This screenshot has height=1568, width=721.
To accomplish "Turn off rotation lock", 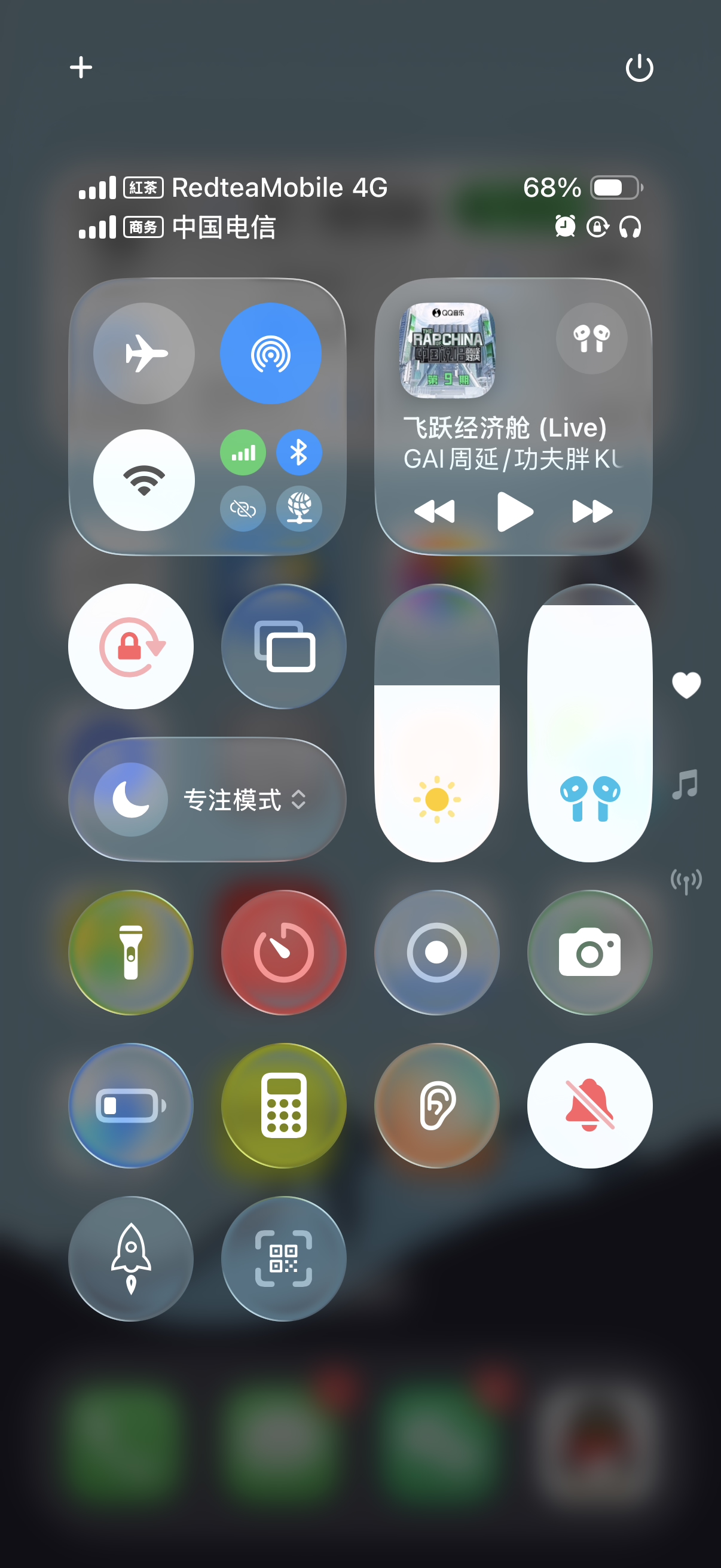I will pyautogui.click(x=131, y=646).
